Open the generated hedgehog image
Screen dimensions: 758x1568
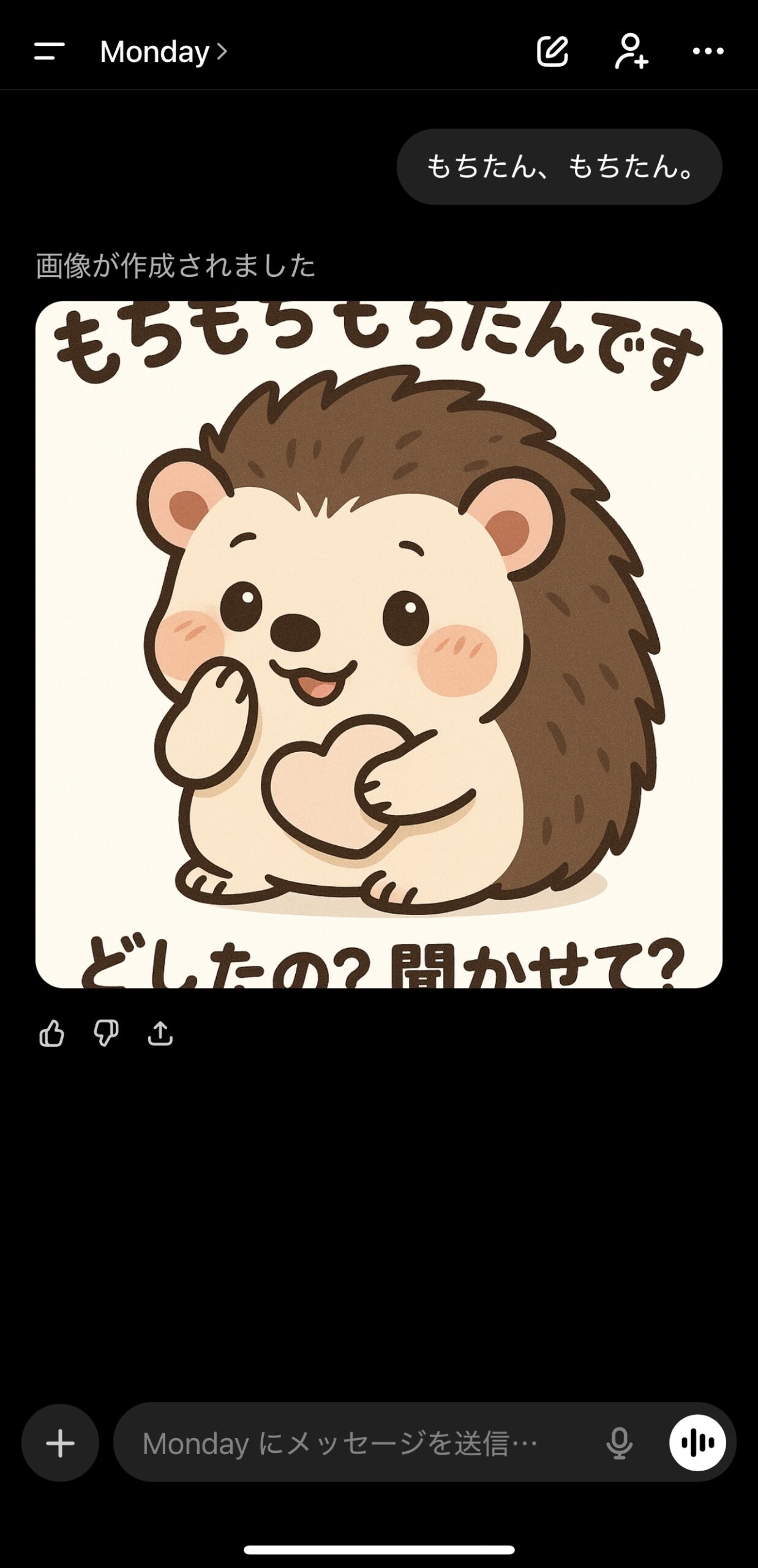pos(379,644)
